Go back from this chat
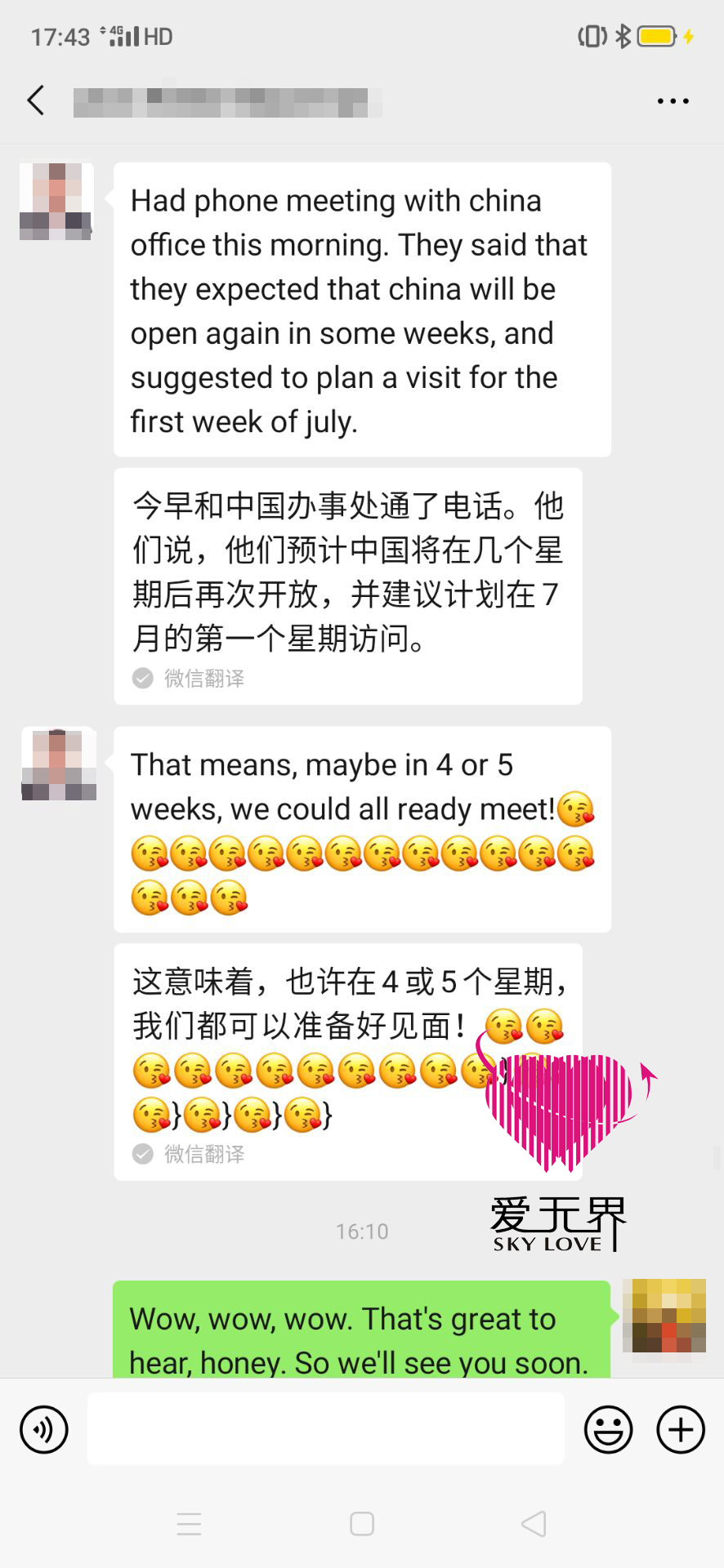The height and width of the screenshot is (1568, 724). (x=36, y=100)
